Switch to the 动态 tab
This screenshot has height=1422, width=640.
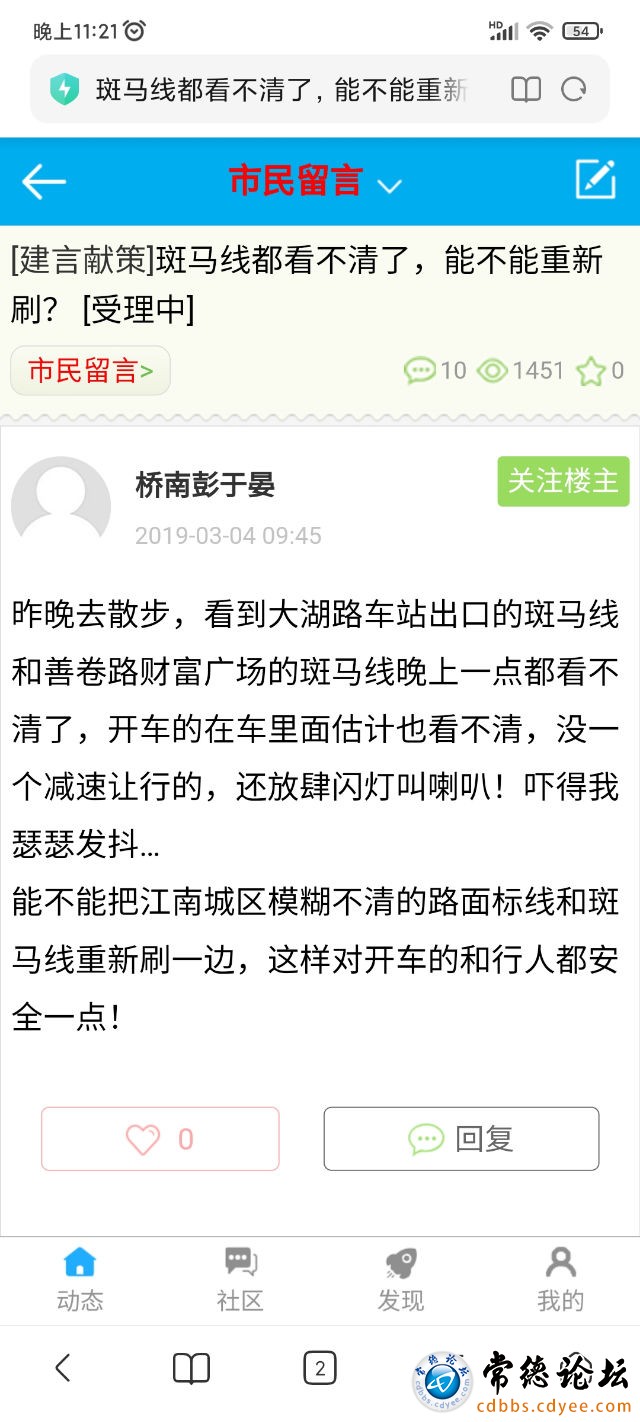pos(80,1280)
